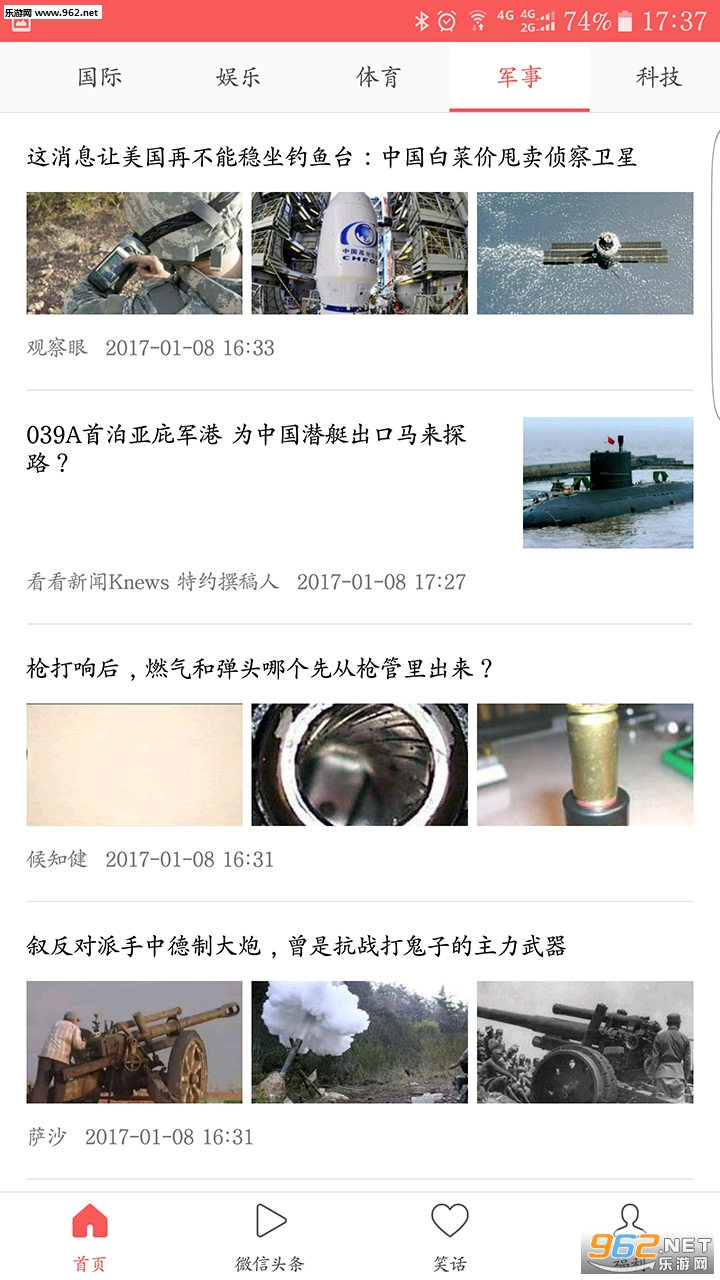The height and width of the screenshot is (1280, 720).
Task: Open the article about 中国白菜价甩卖侦察卫星
Action: 332,157
